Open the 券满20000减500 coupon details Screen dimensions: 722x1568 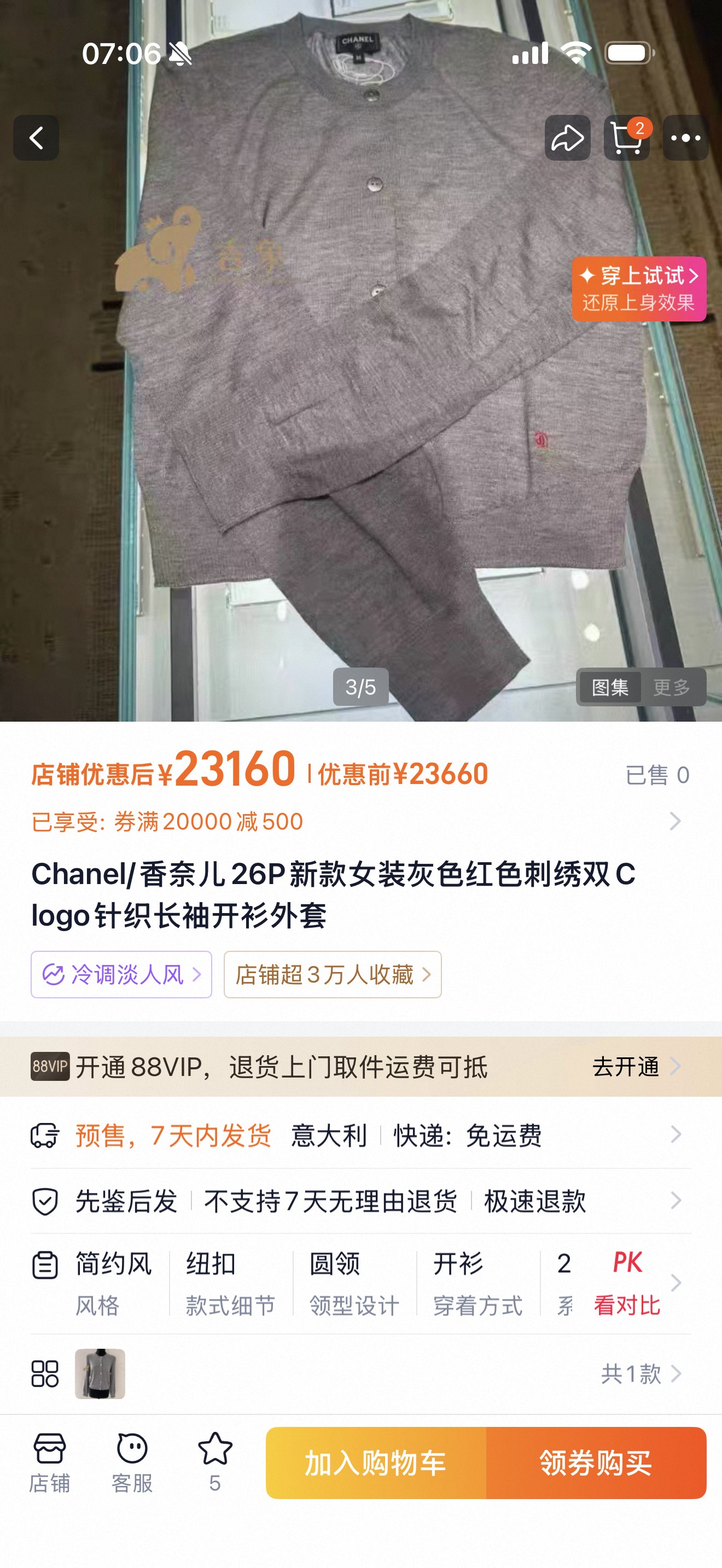pos(357,822)
